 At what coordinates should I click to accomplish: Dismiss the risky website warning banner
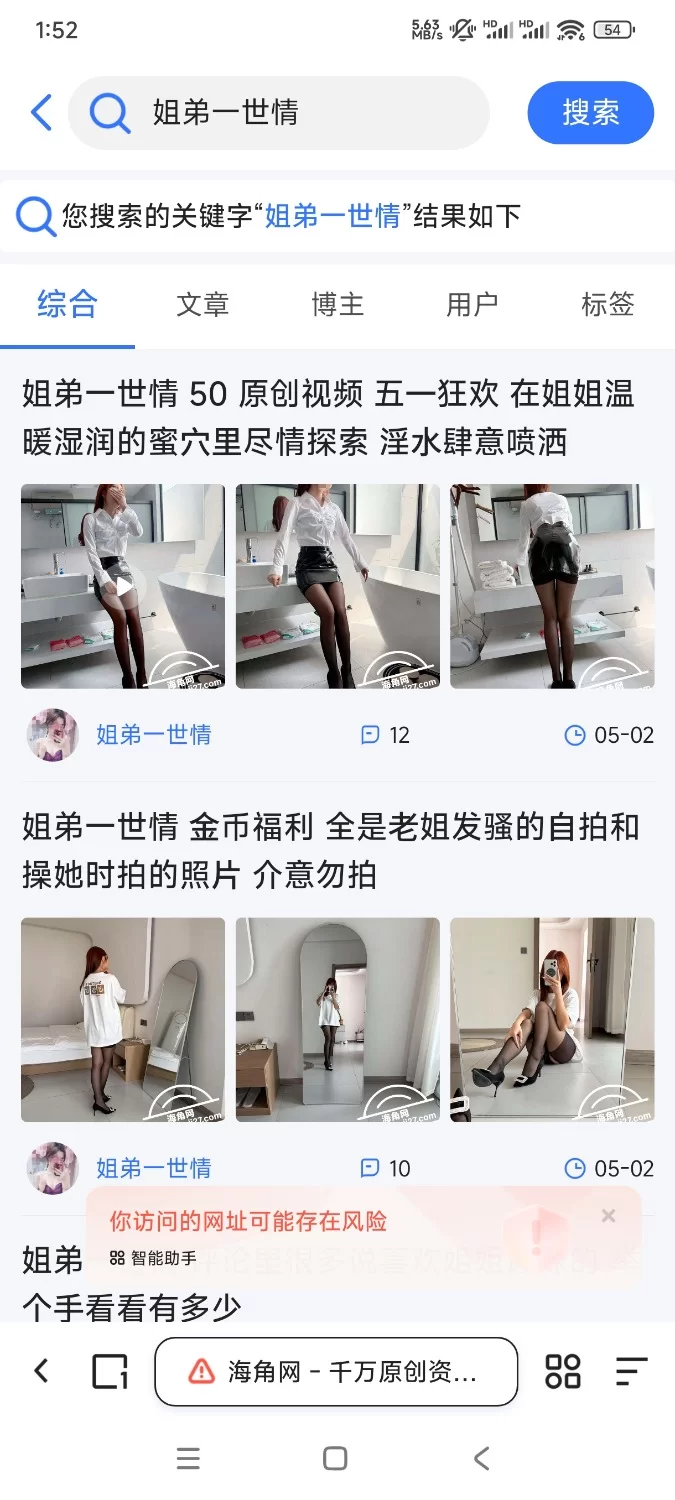click(x=608, y=1216)
